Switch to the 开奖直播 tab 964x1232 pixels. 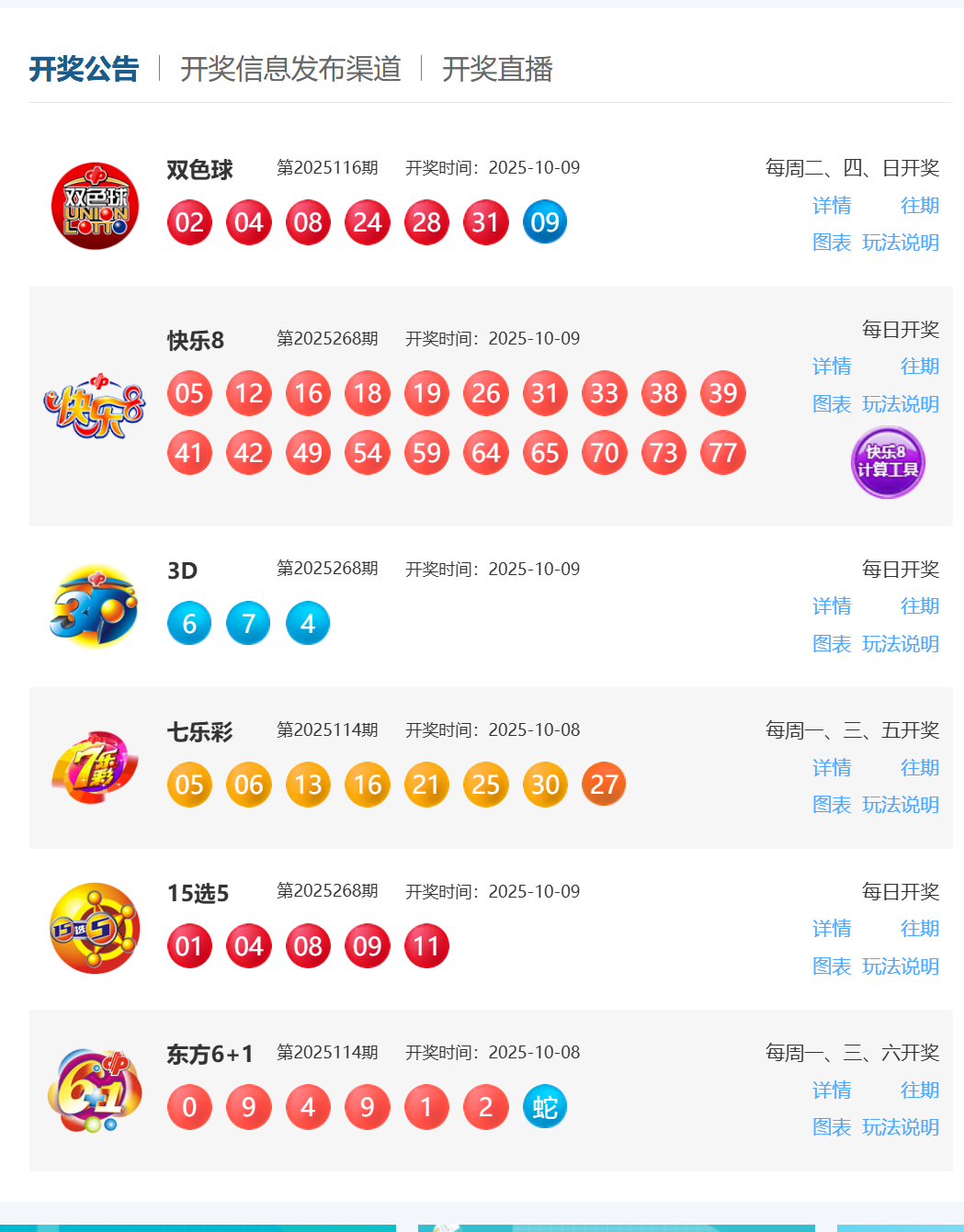pyautogui.click(x=497, y=69)
